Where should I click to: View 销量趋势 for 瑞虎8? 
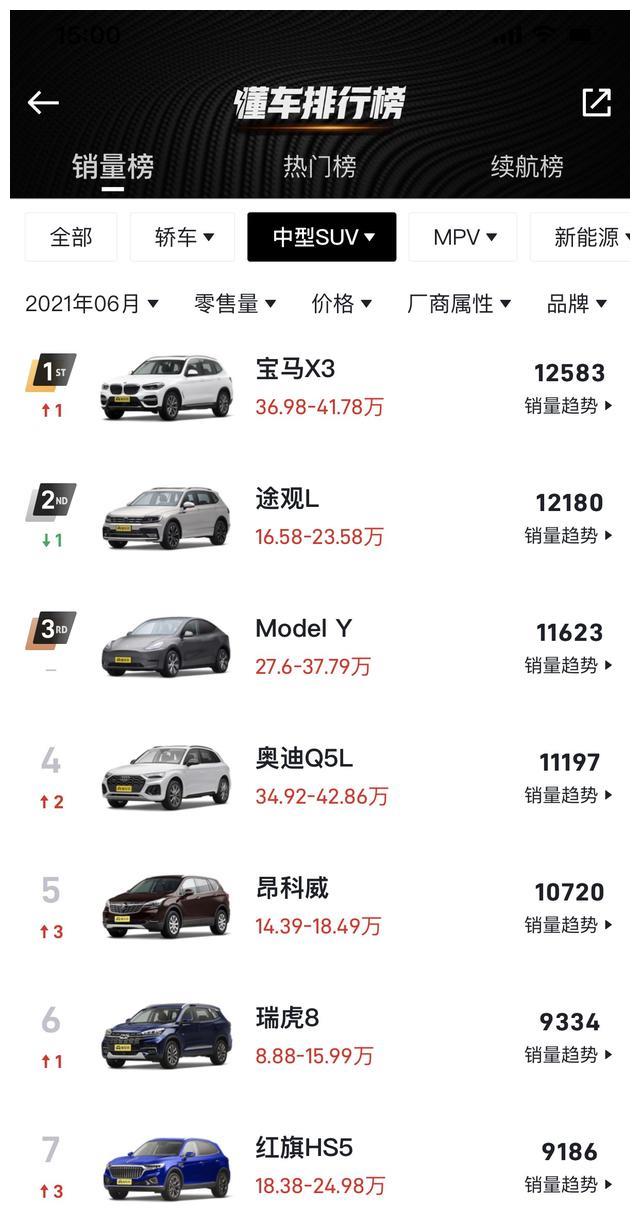click(568, 1055)
